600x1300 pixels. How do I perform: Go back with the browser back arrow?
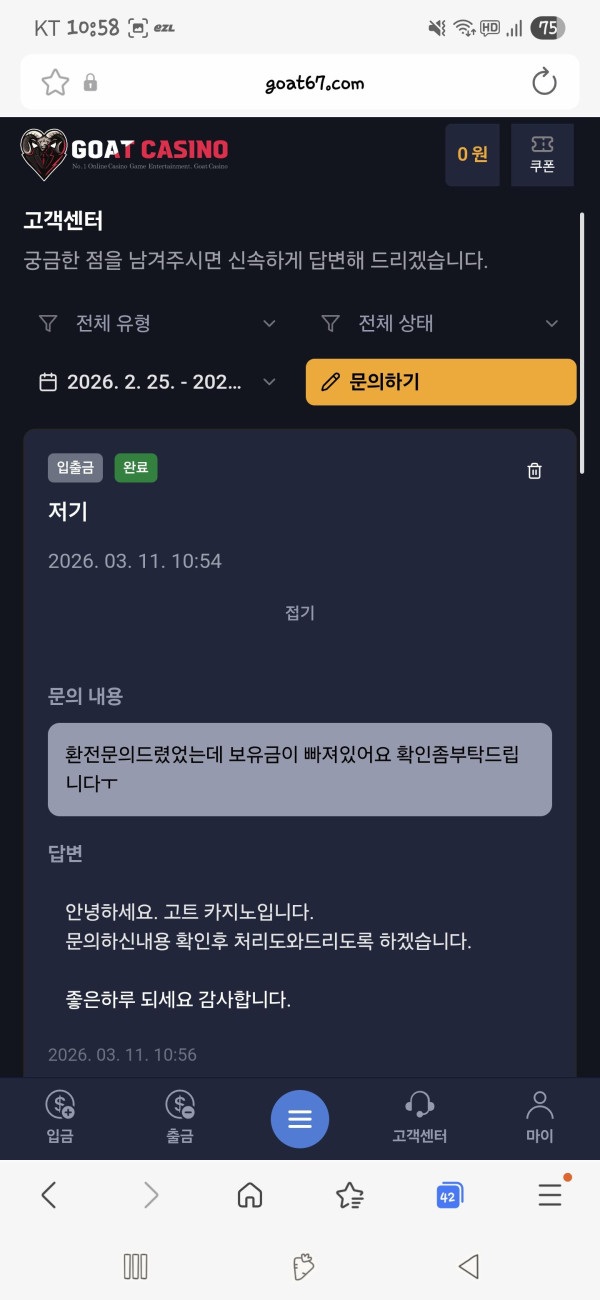(x=49, y=1195)
